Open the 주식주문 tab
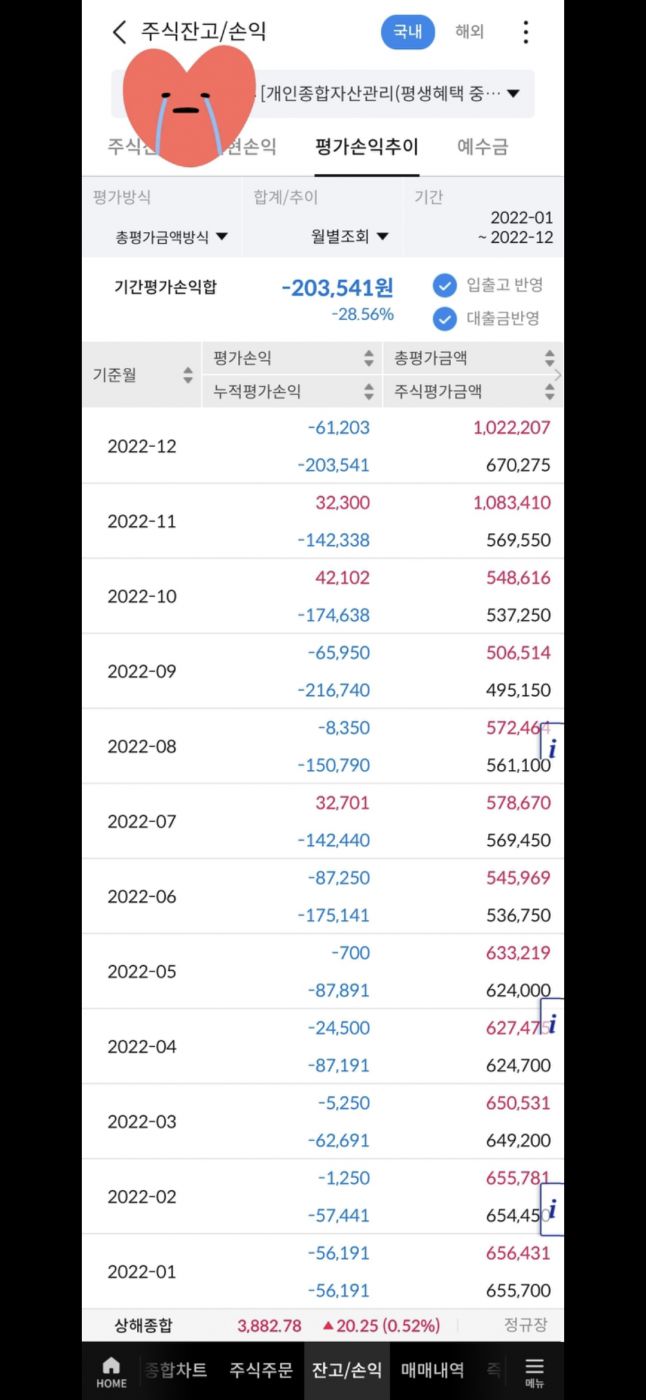The width and height of the screenshot is (646, 1400). point(260,1370)
